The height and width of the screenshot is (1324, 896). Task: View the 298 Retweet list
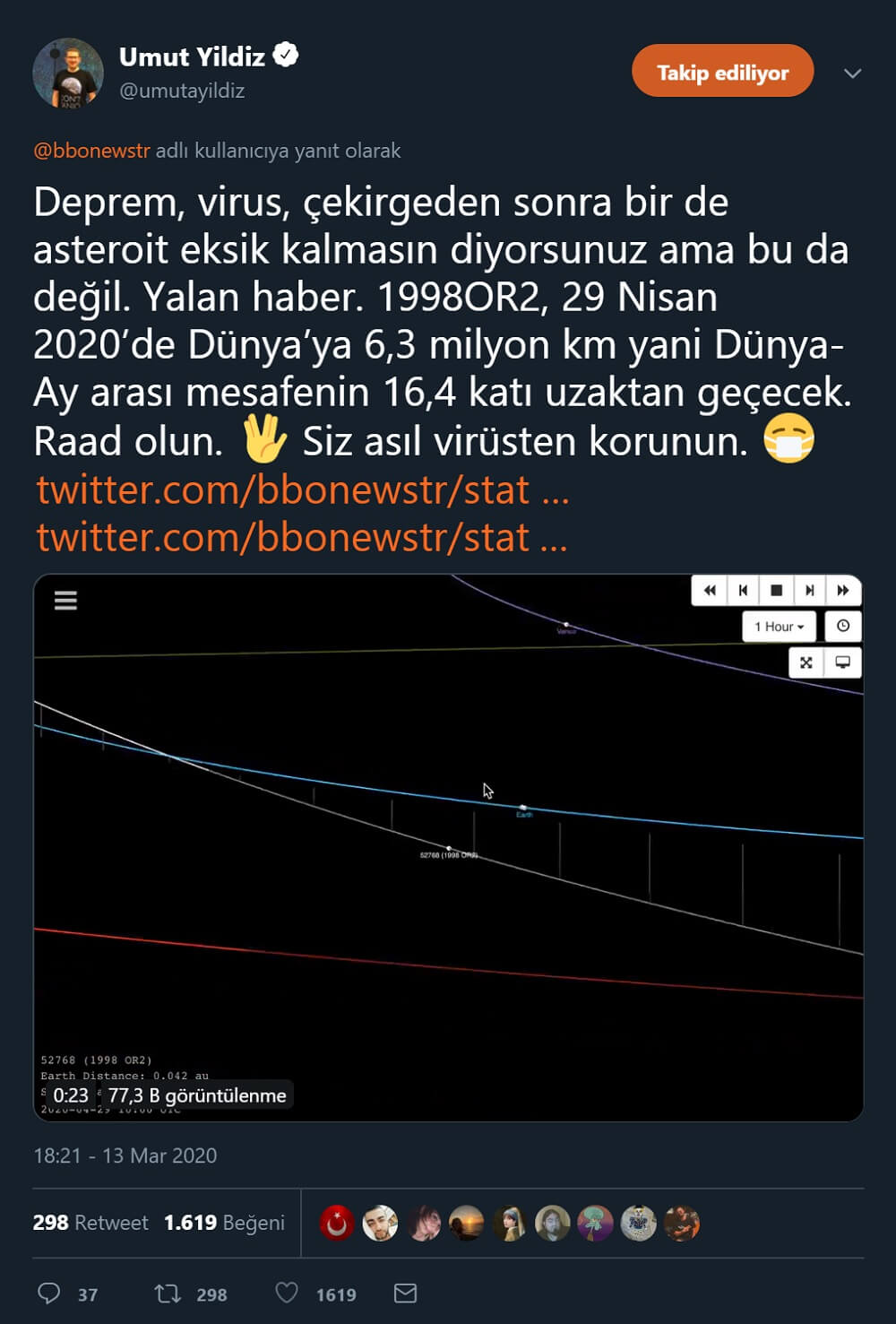90,1223
